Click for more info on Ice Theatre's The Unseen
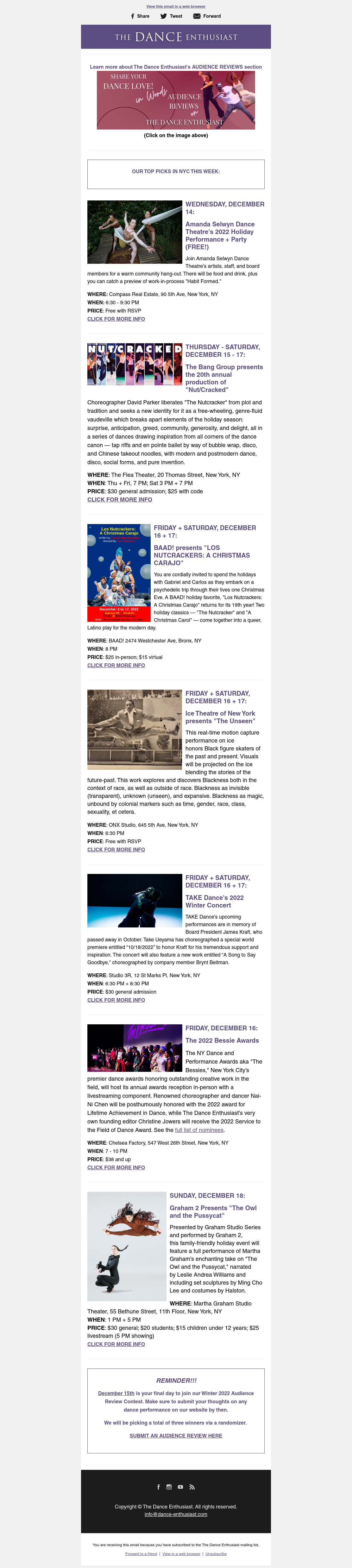 pyautogui.click(x=116, y=850)
